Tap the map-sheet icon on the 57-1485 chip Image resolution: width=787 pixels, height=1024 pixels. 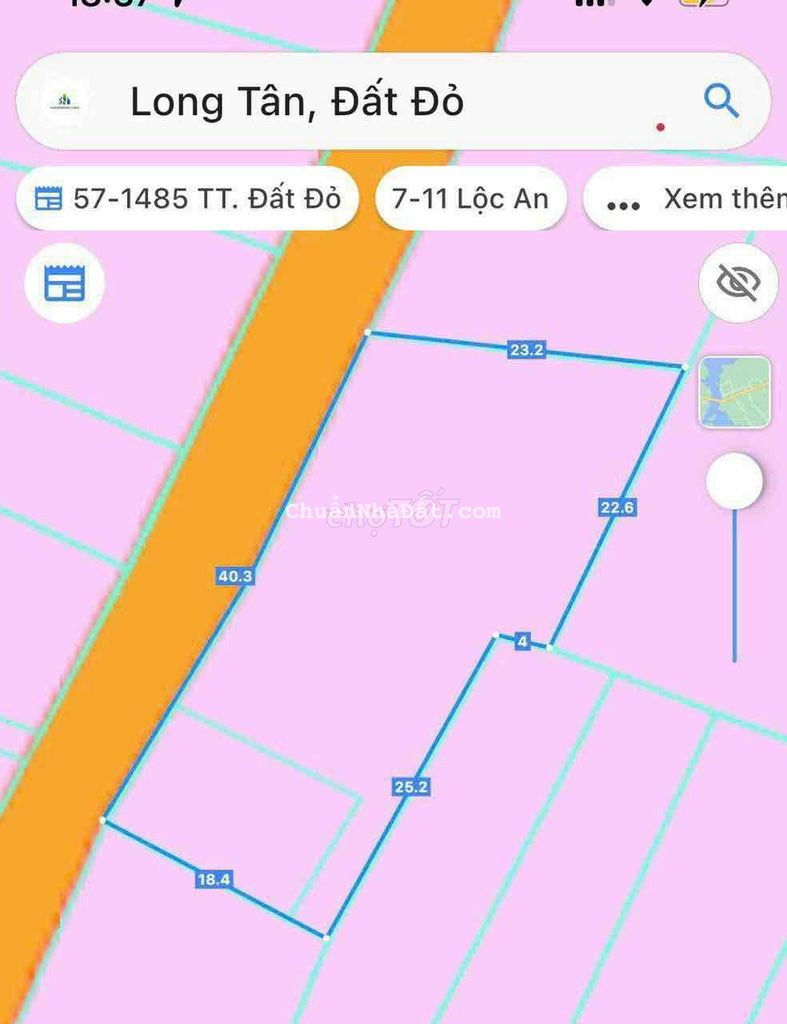(x=48, y=197)
